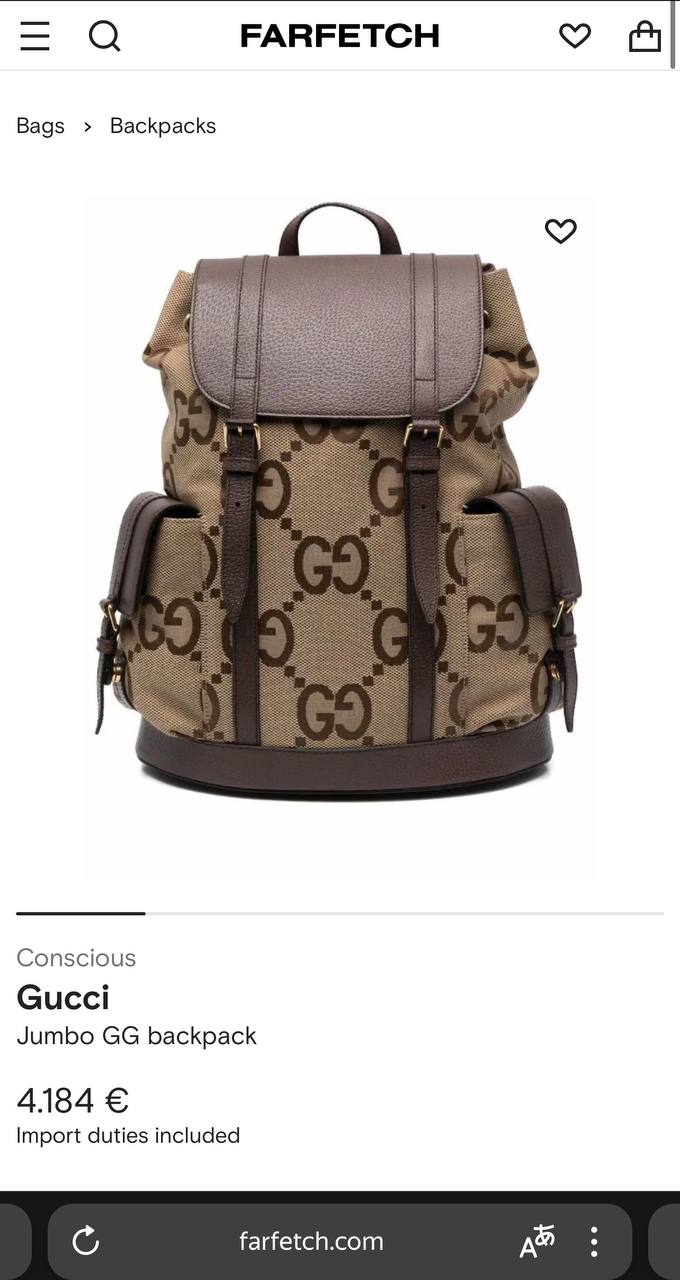The image size is (680, 1280).
Task: Go to Backpacks breadcrumb
Action: (x=163, y=126)
